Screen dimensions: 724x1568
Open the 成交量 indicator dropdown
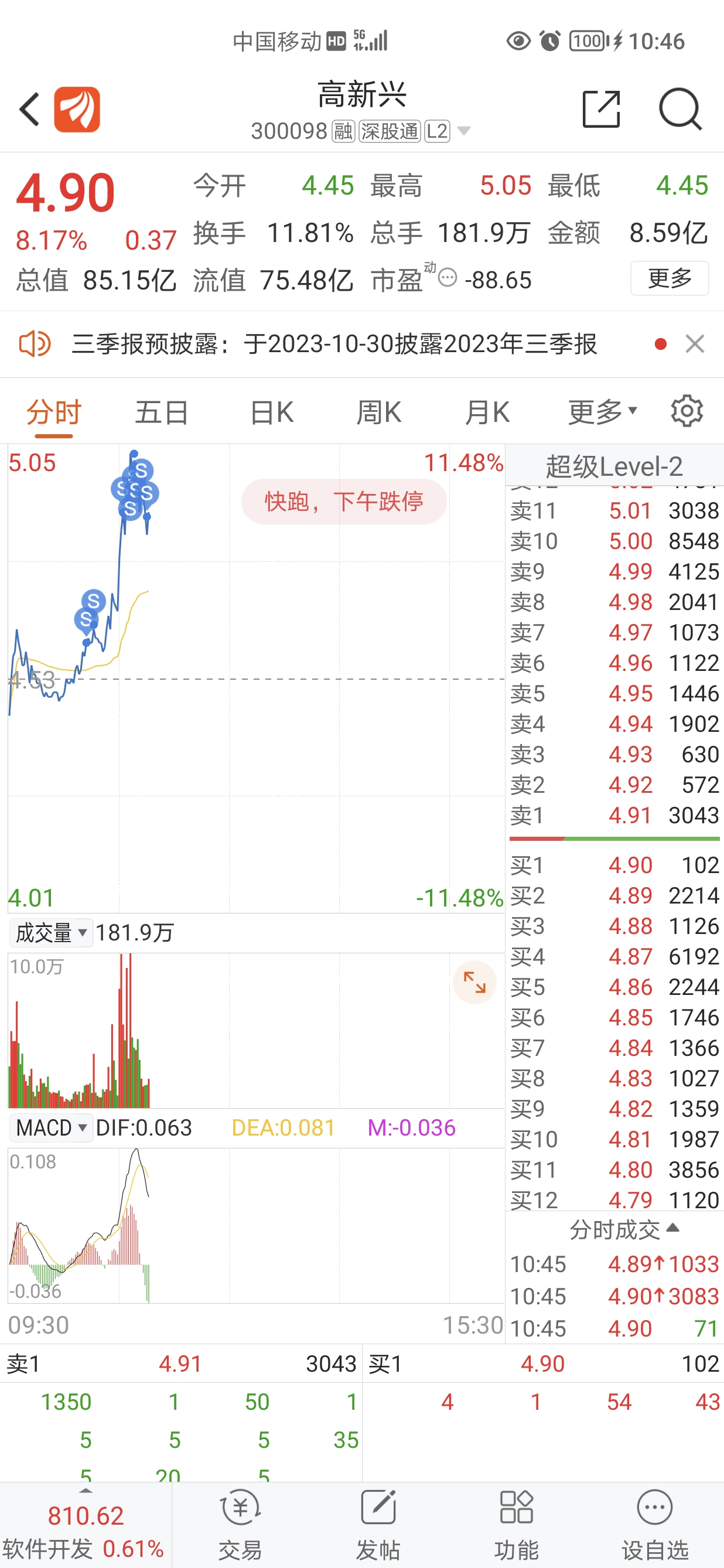51,932
